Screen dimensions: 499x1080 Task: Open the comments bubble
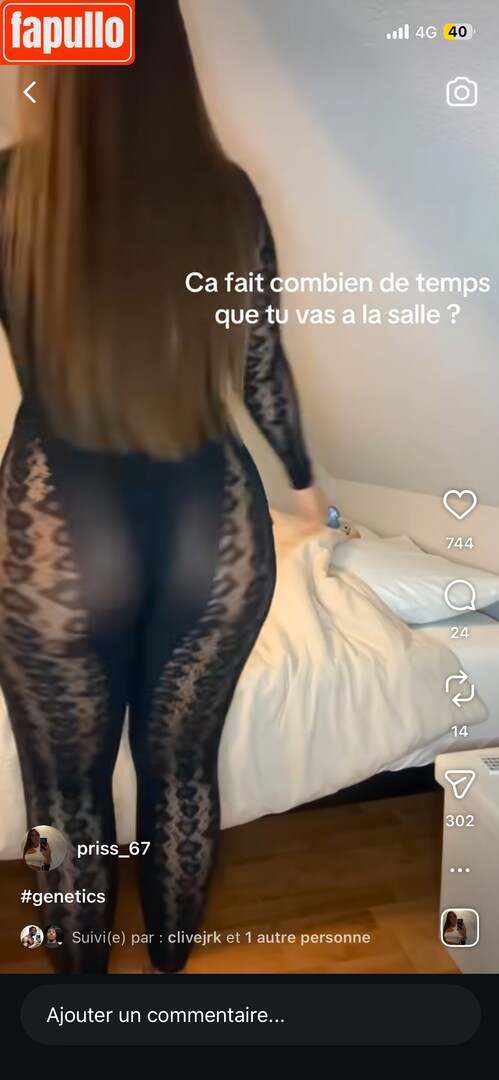[460, 596]
